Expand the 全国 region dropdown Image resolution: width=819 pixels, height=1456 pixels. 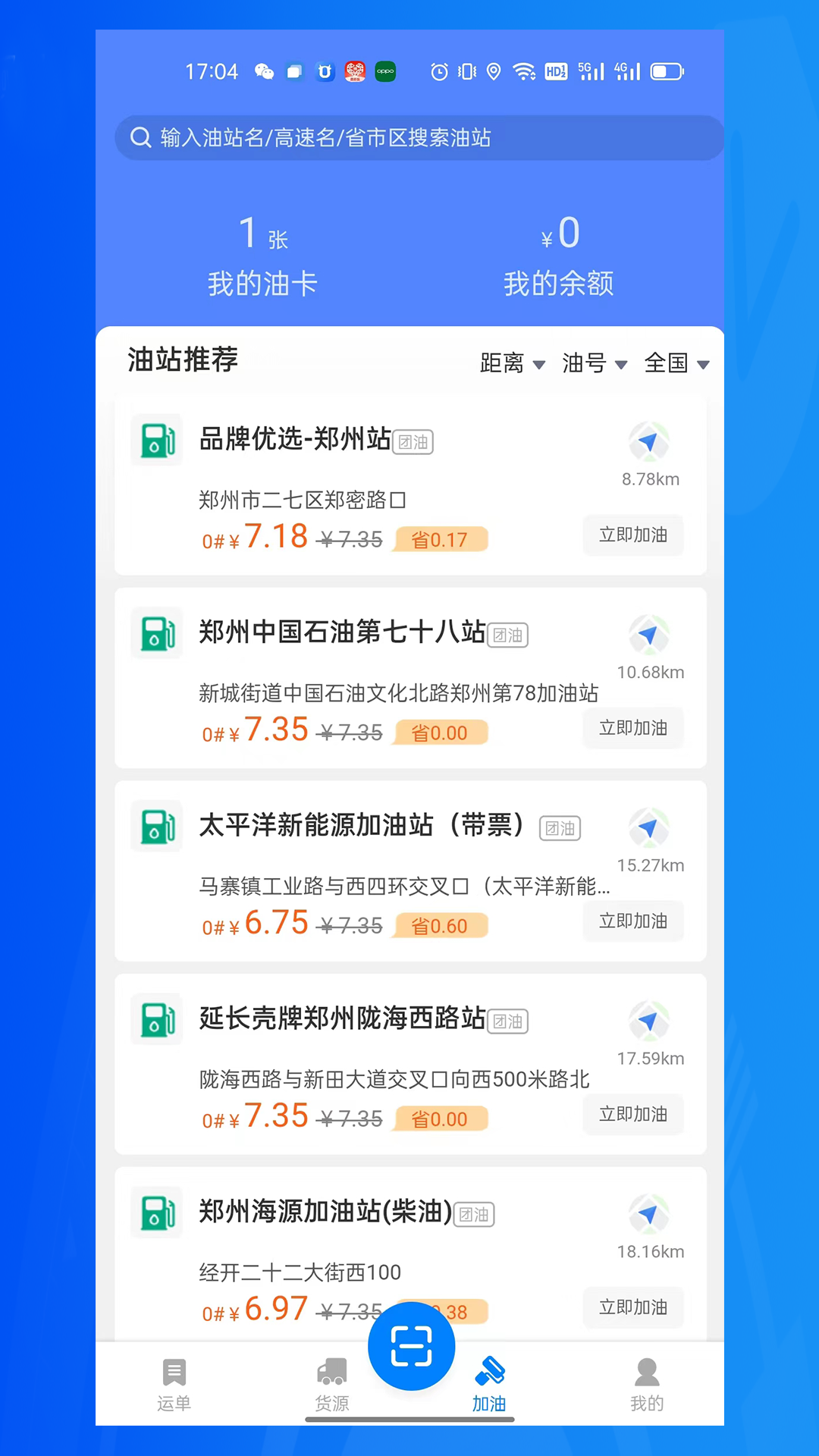[676, 363]
